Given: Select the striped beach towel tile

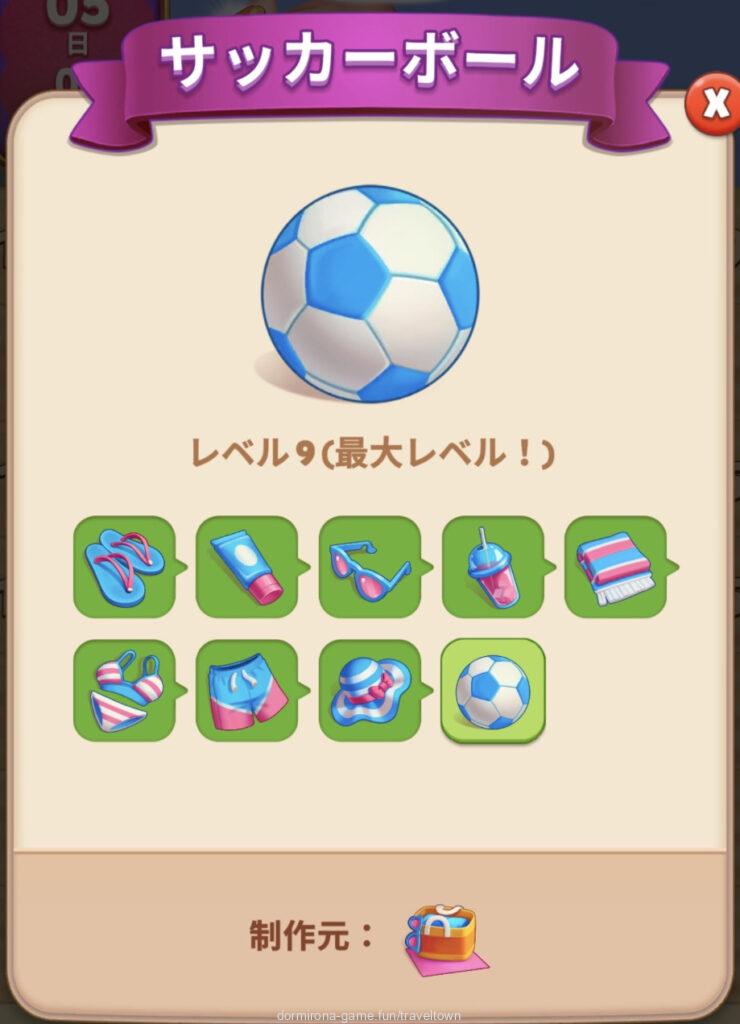Looking at the screenshot, I should click(616, 567).
